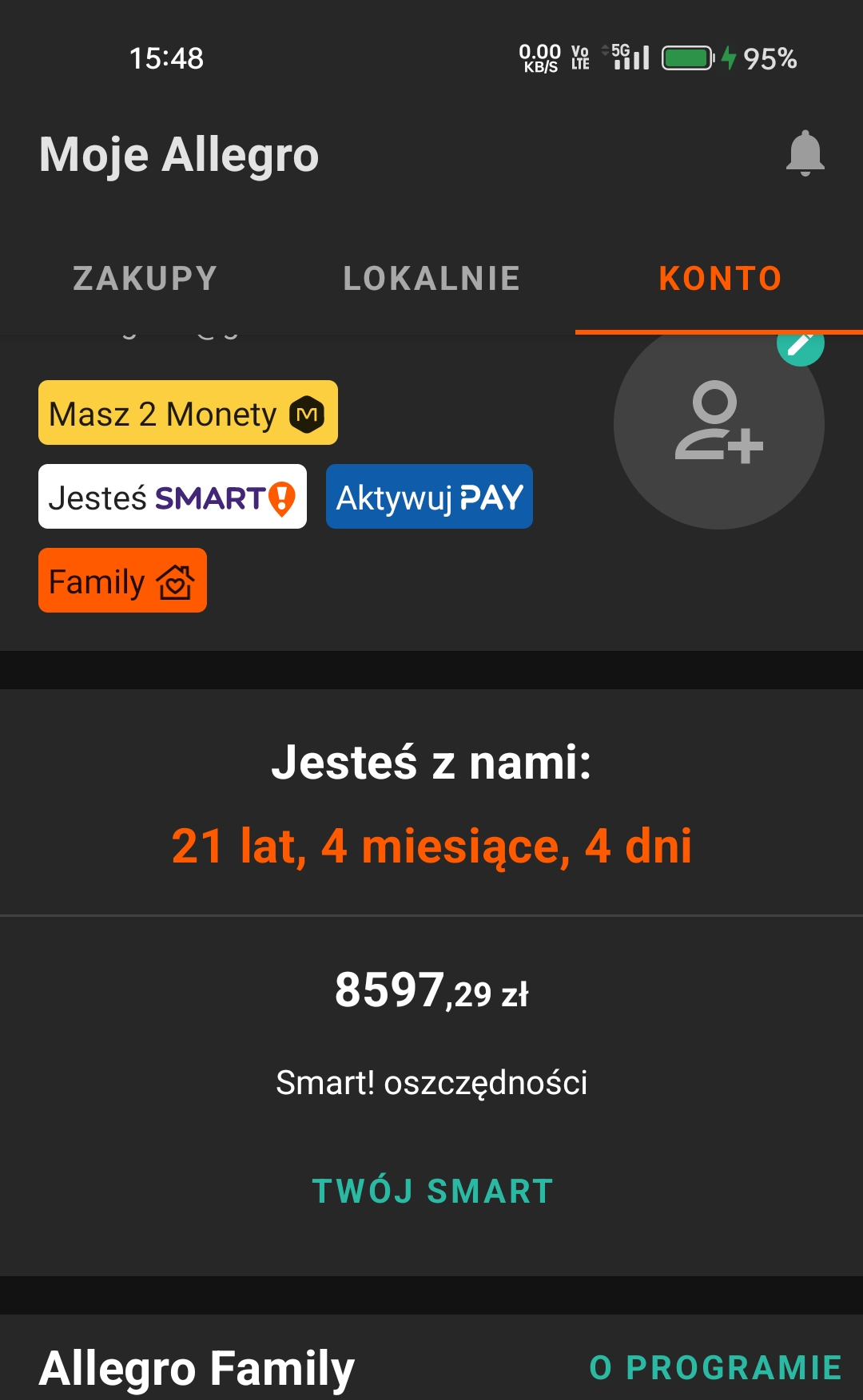Tap the Jesteś SMART badge

point(173,498)
